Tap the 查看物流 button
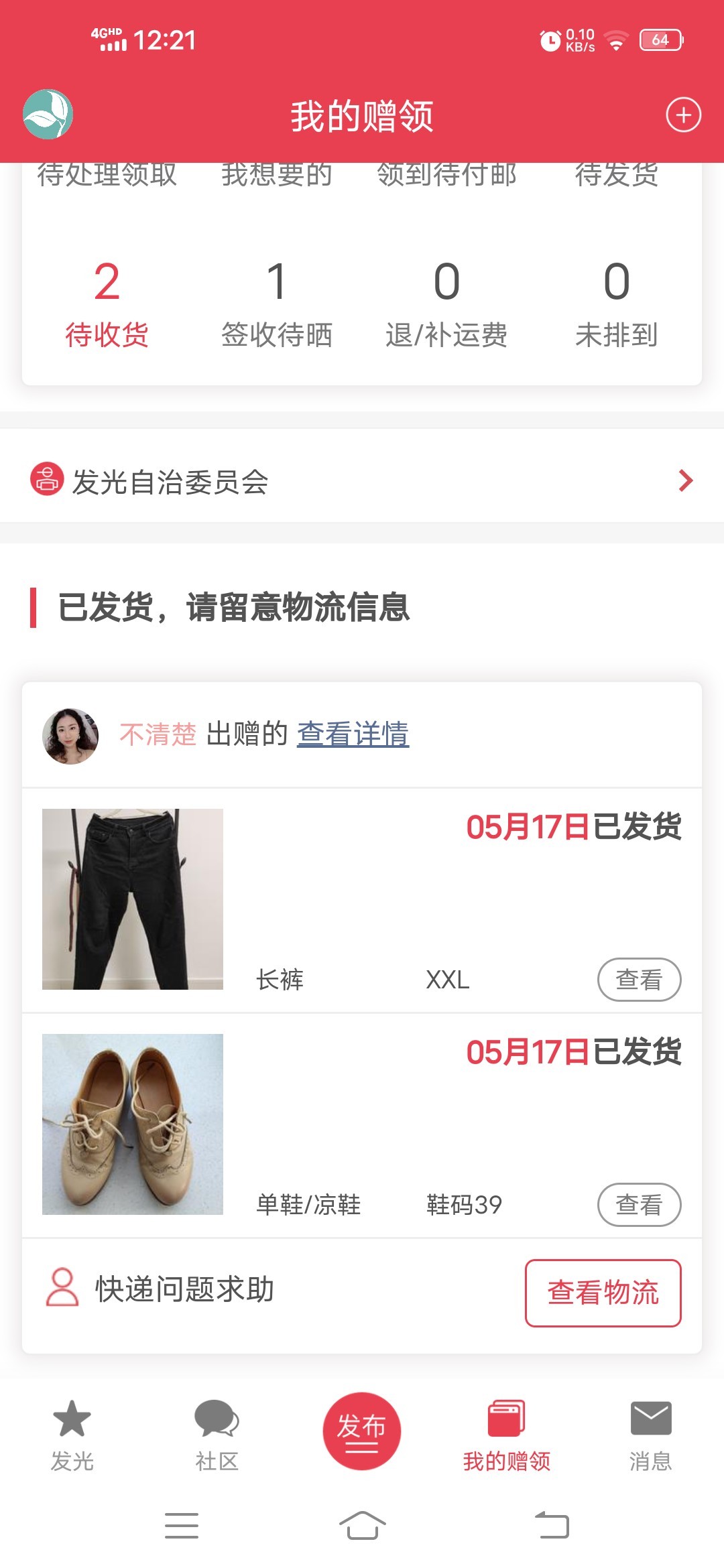 (603, 1293)
